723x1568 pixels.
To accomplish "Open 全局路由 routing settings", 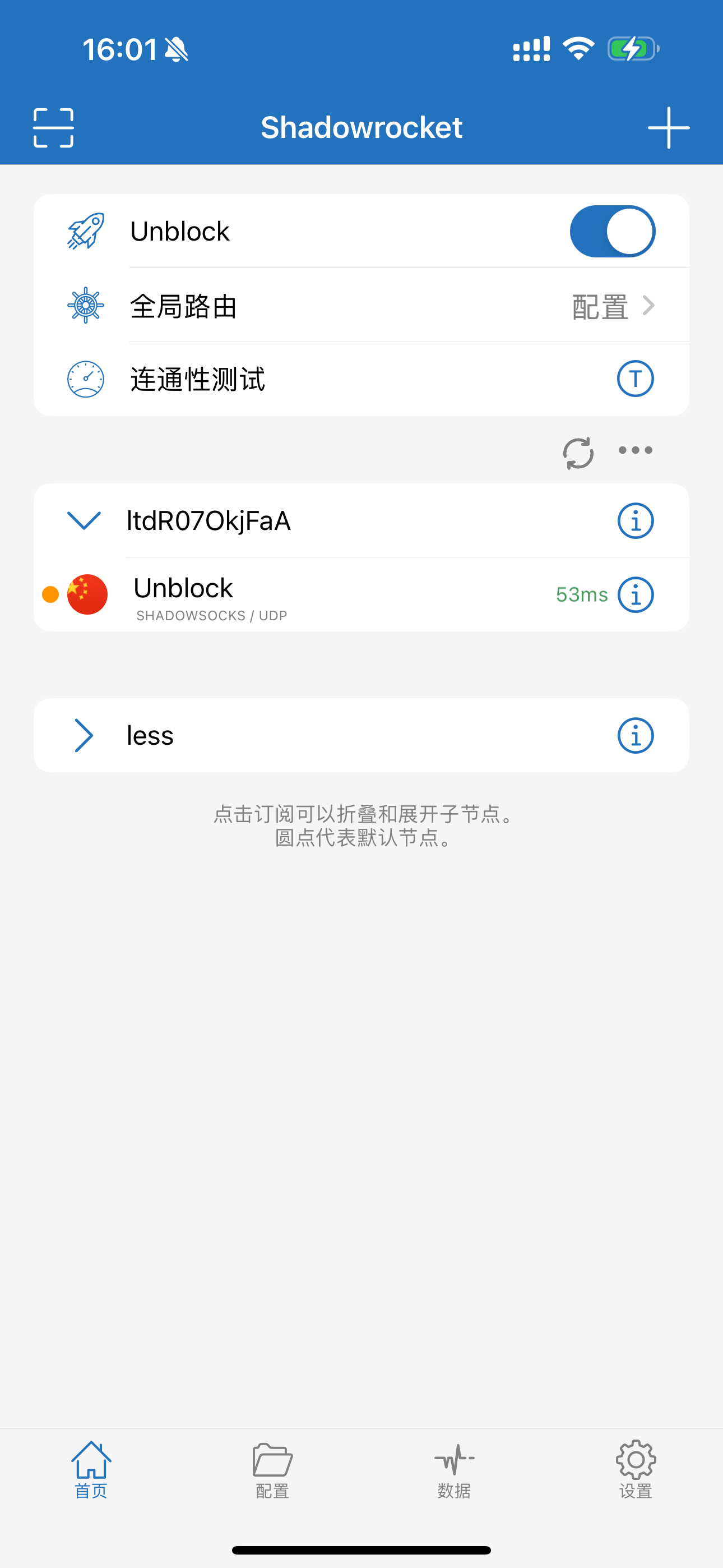I will (x=390, y=306).
